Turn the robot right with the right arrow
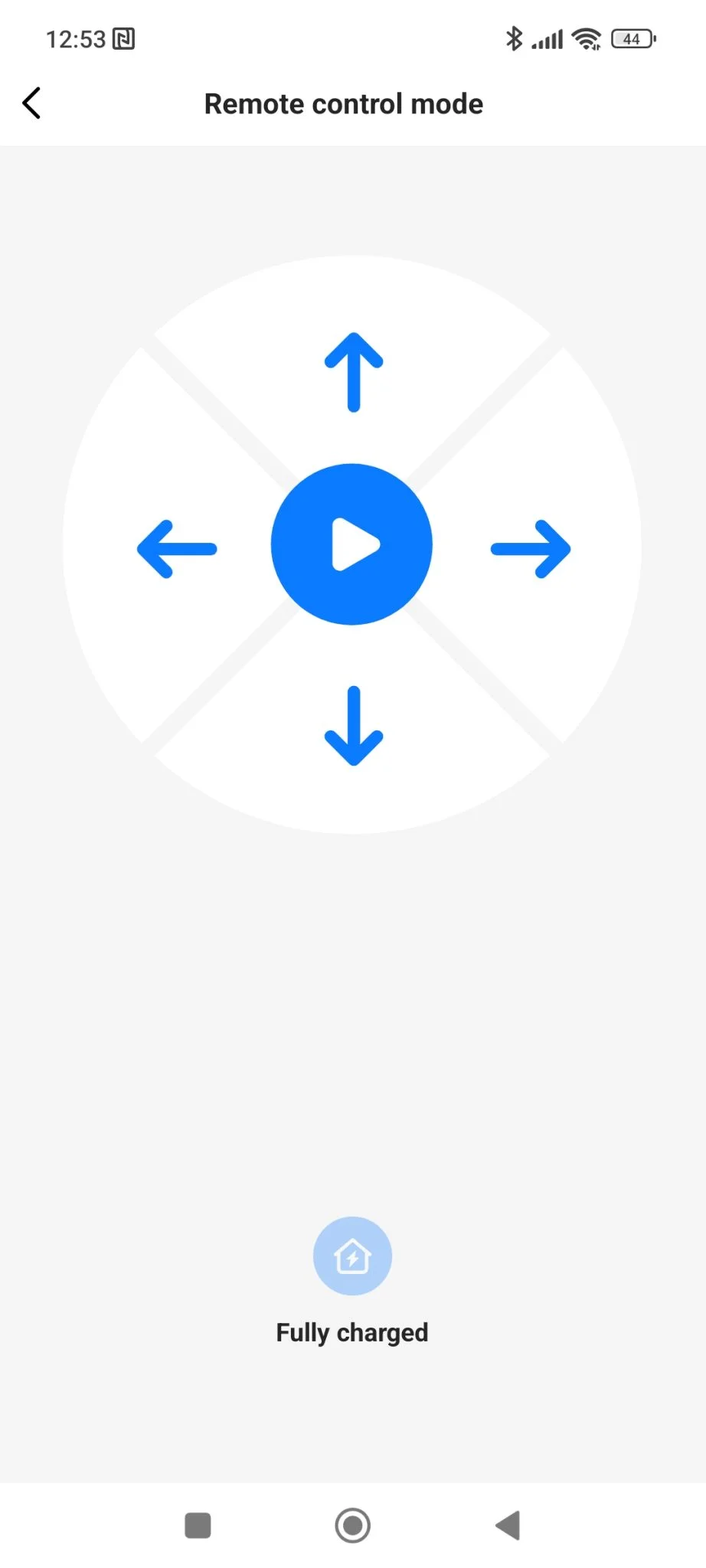 coord(531,548)
